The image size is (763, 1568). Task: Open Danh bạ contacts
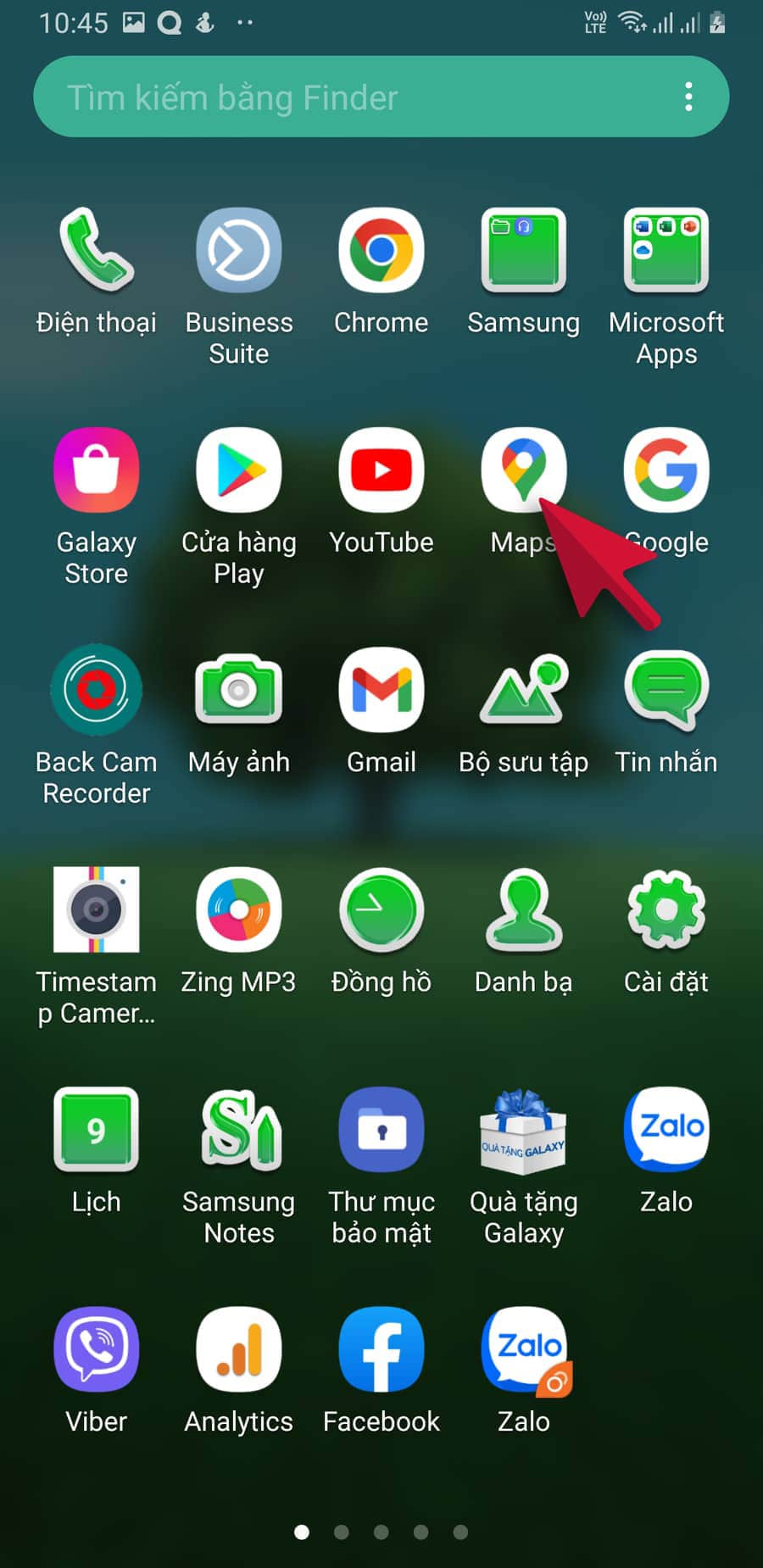pyautogui.click(x=524, y=910)
